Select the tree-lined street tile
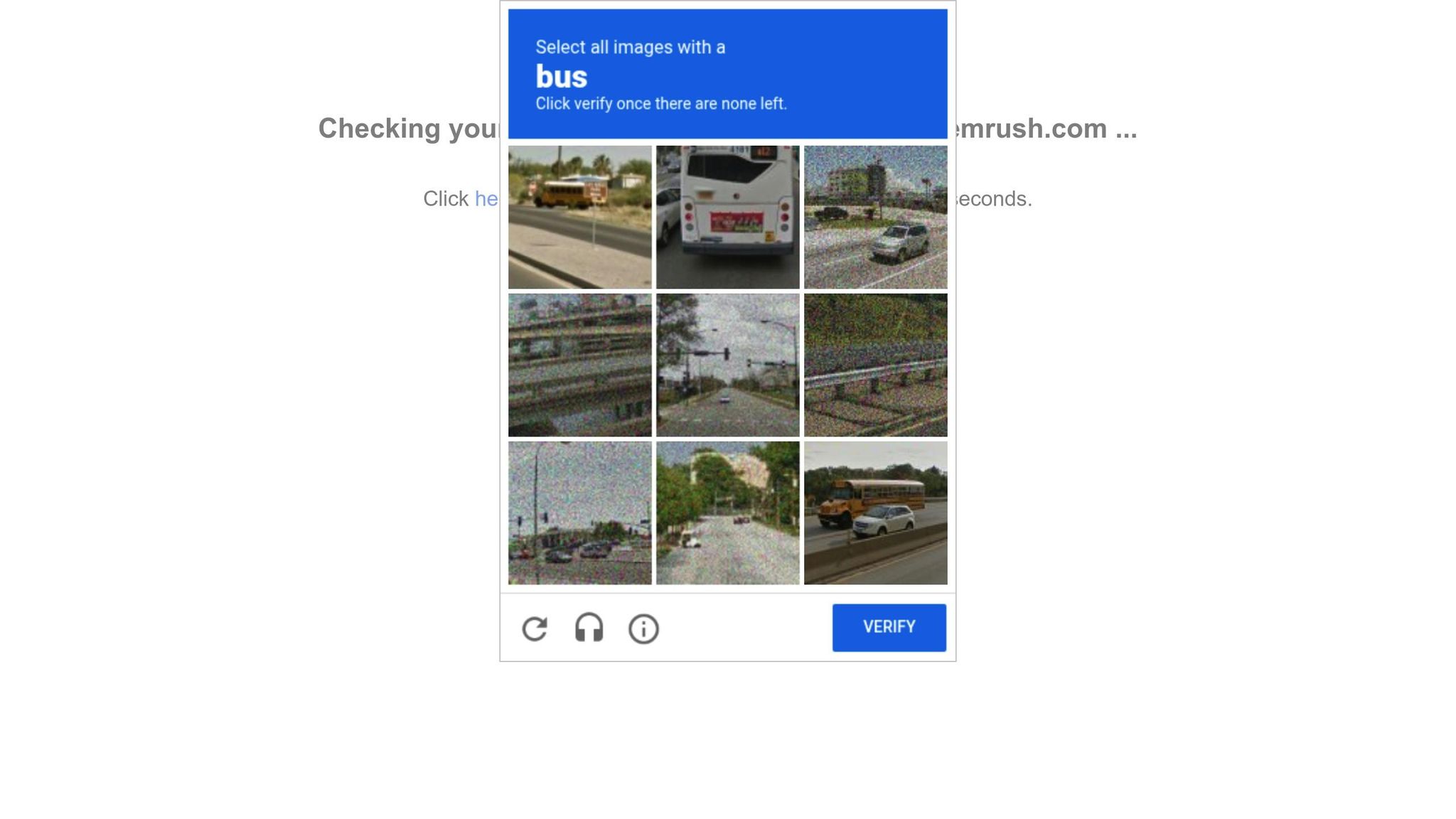 (727, 513)
